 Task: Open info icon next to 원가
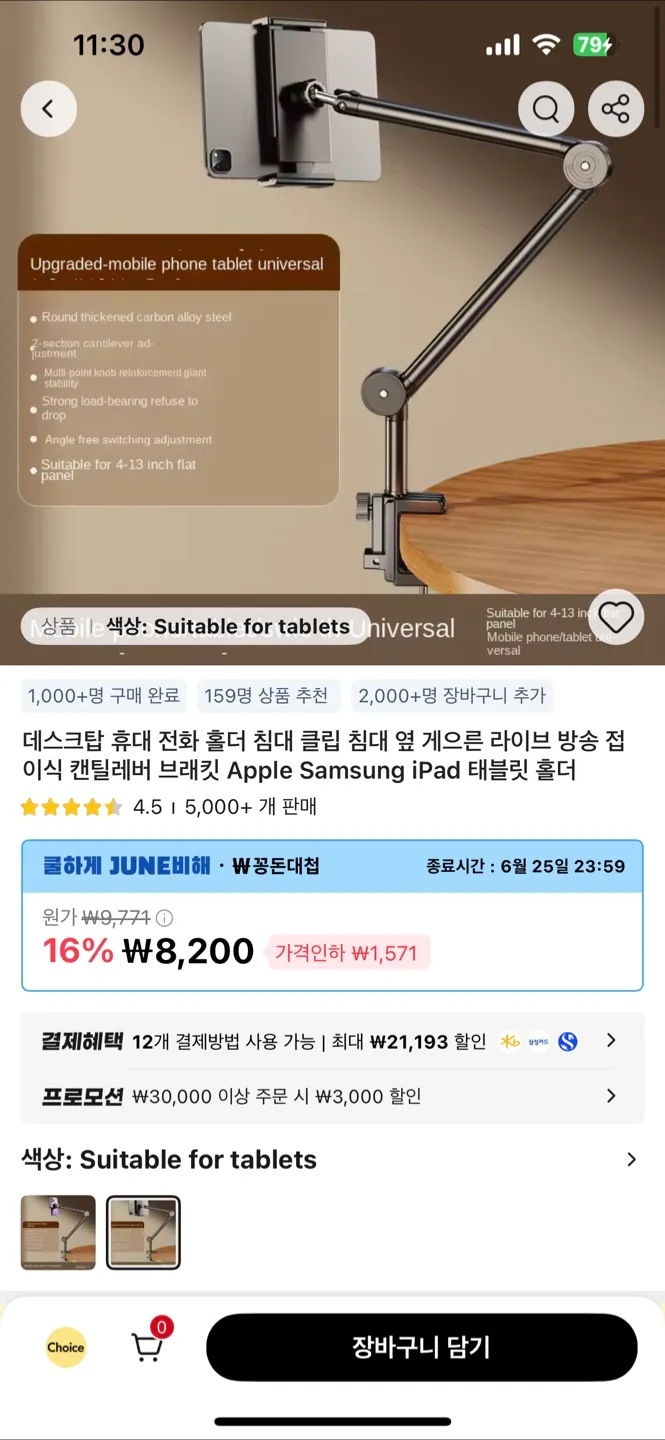tap(165, 917)
